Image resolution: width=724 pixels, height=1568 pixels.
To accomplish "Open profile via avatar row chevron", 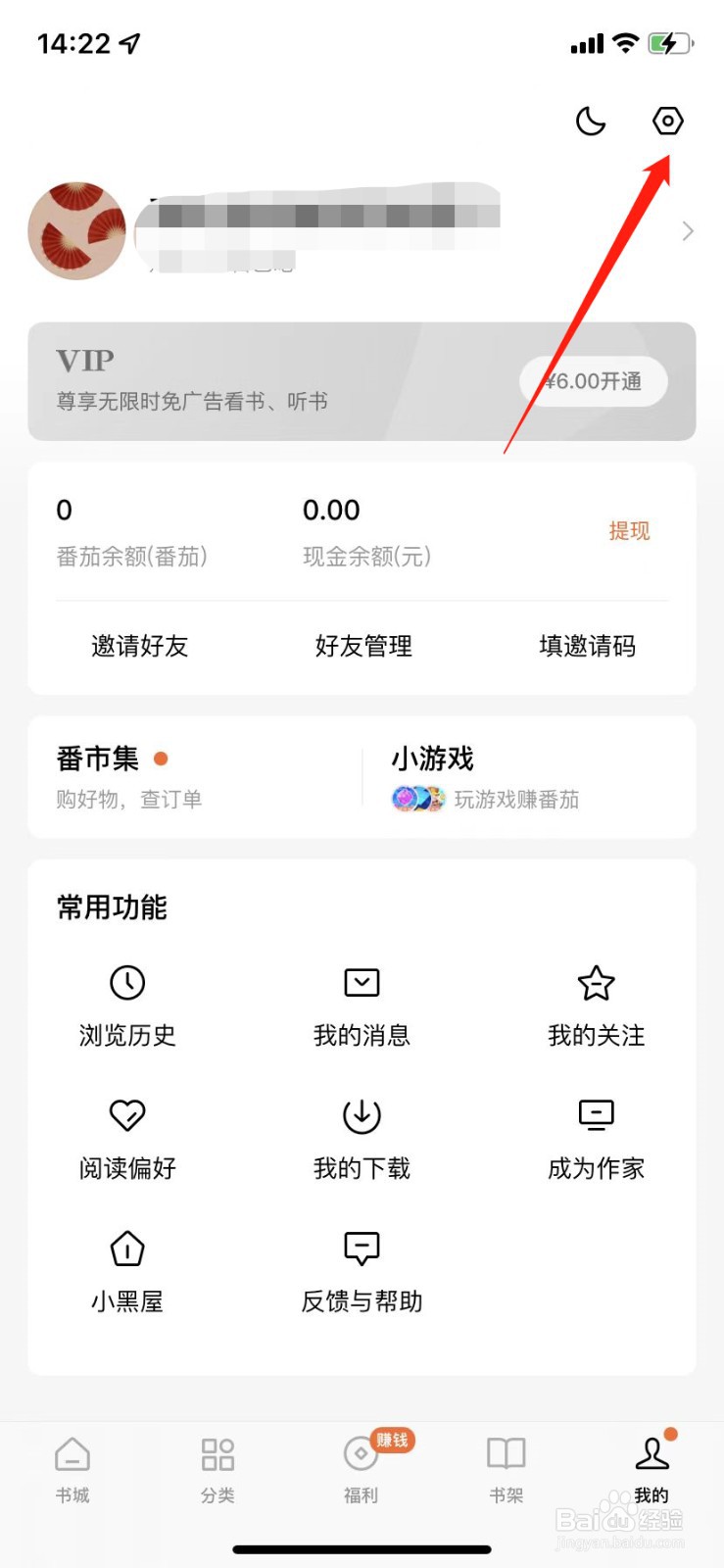I will coord(687,231).
